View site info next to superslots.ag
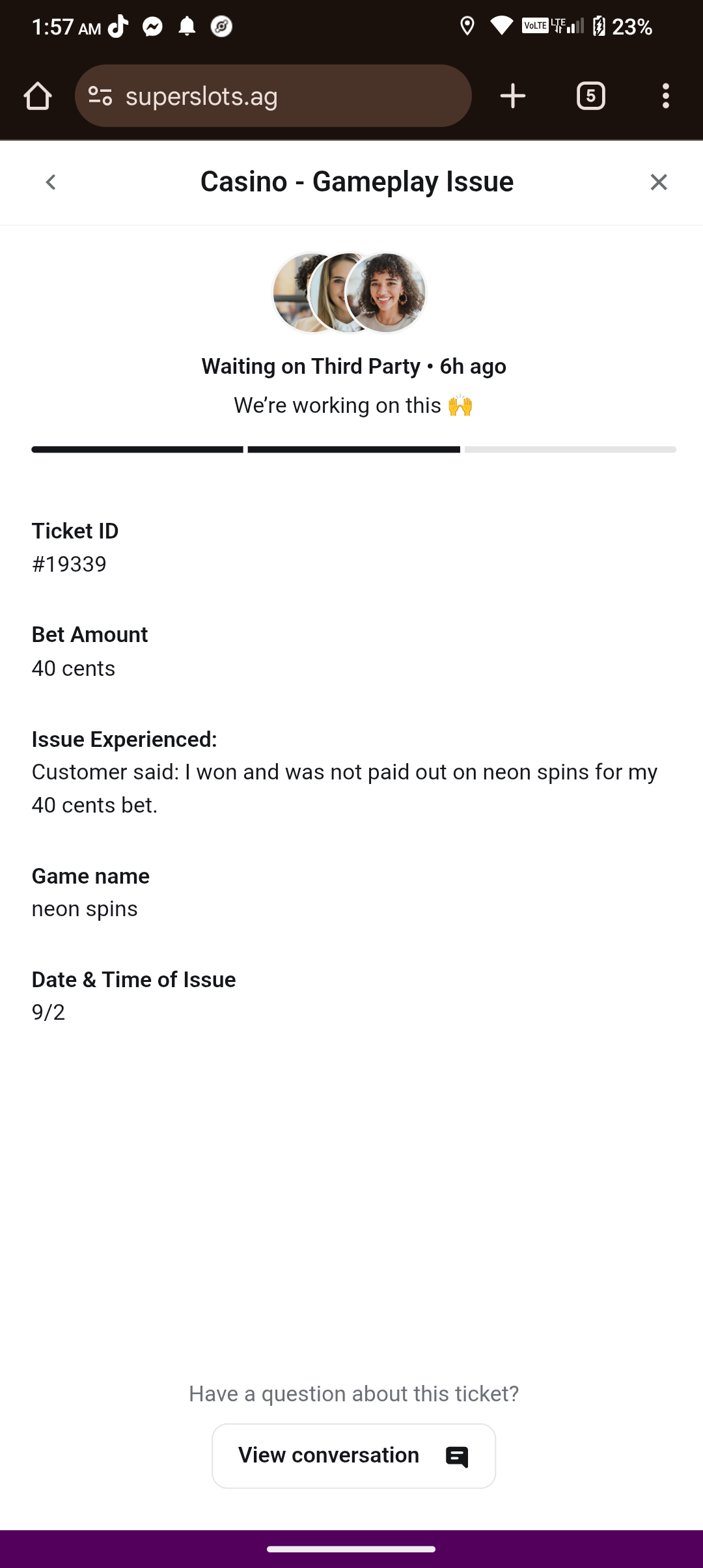 [100, 96]
